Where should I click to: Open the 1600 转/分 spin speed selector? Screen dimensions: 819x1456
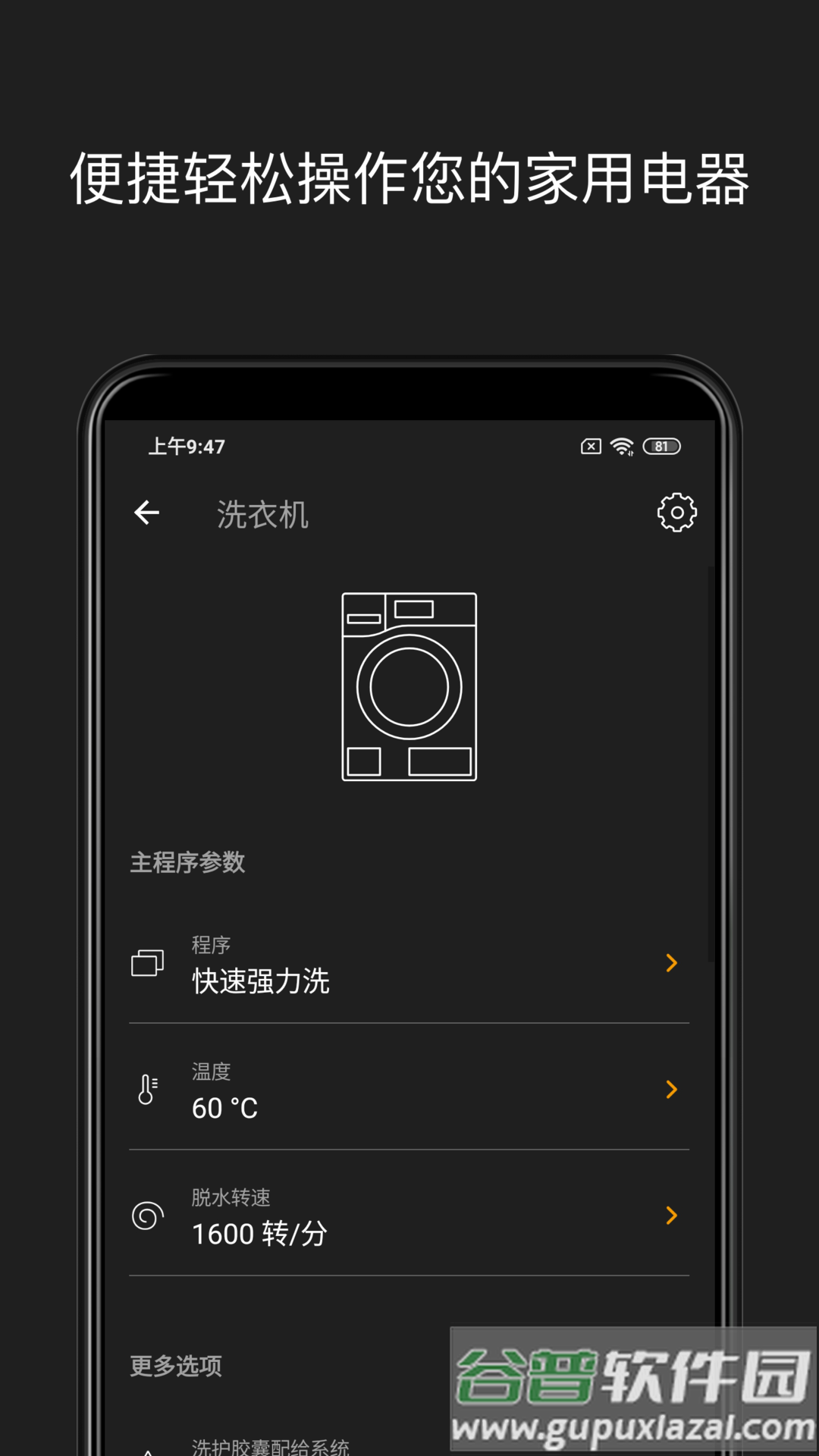pos(409,1216)
